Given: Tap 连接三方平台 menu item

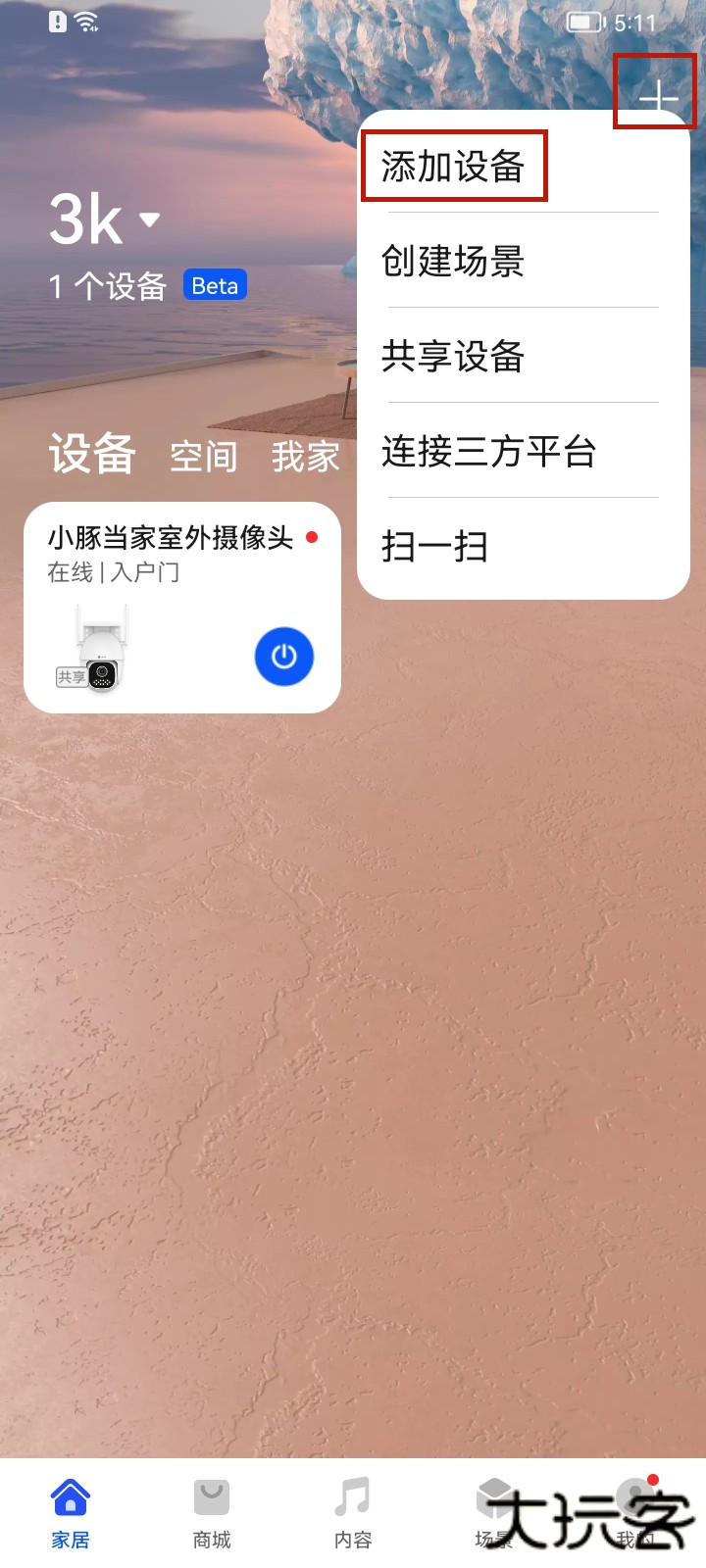Looking at the screenshot, I should 488,451.
